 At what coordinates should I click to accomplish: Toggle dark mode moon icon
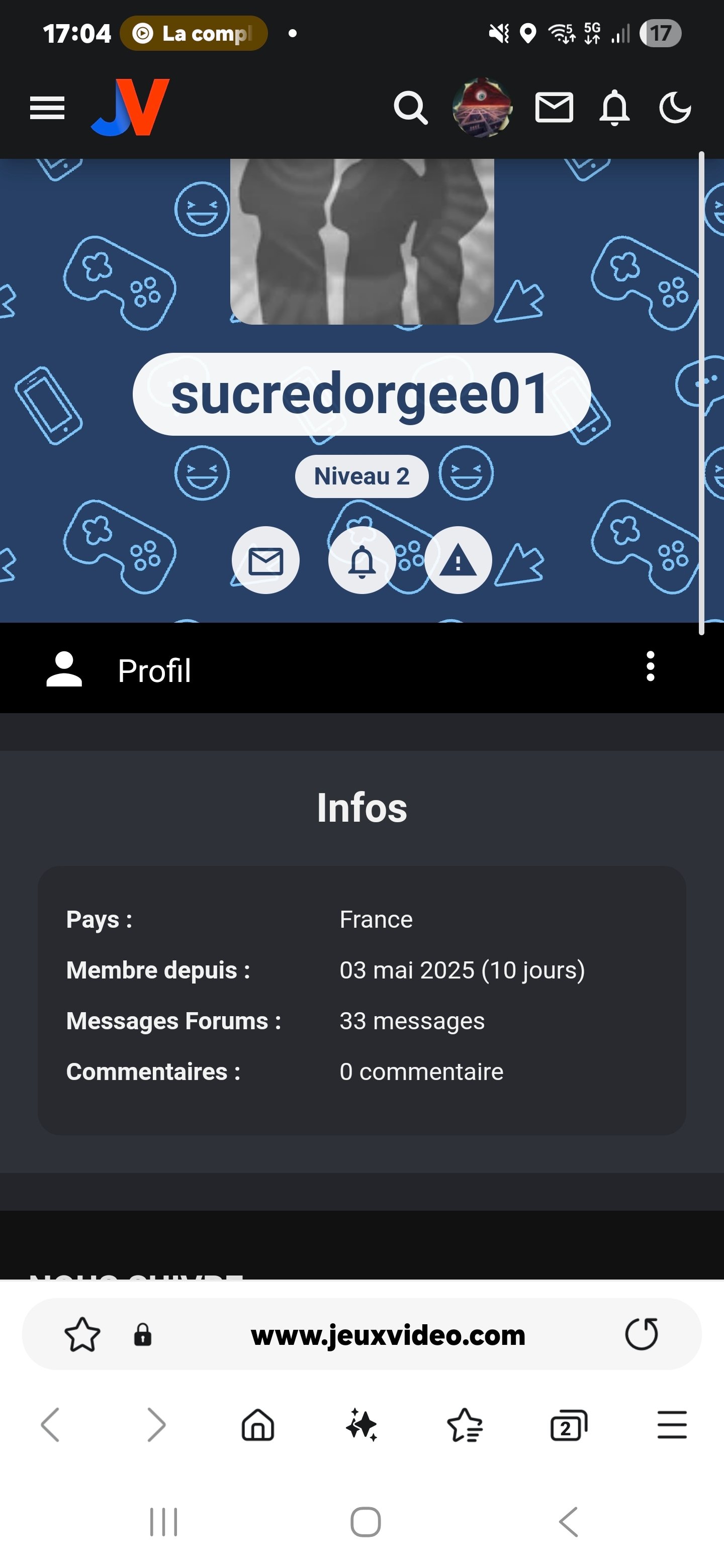tap(675, 108)
